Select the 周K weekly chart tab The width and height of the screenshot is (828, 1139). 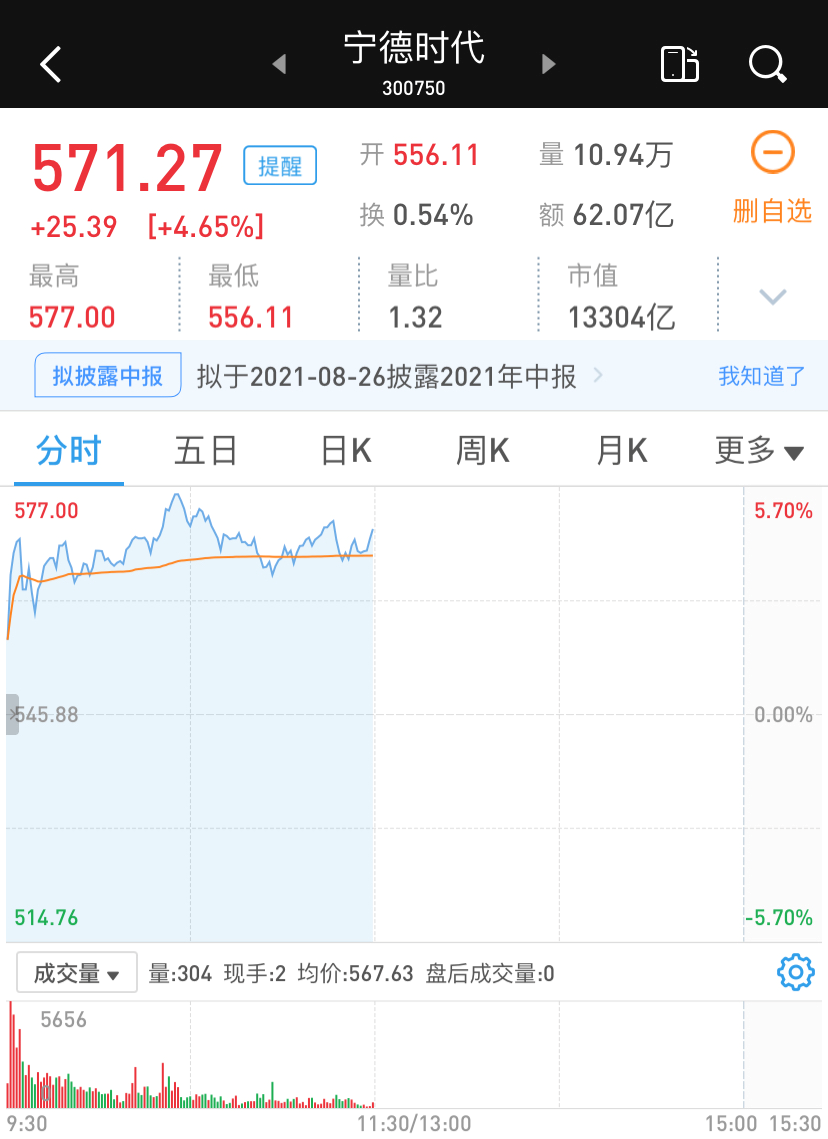click(x=482, y=450)
